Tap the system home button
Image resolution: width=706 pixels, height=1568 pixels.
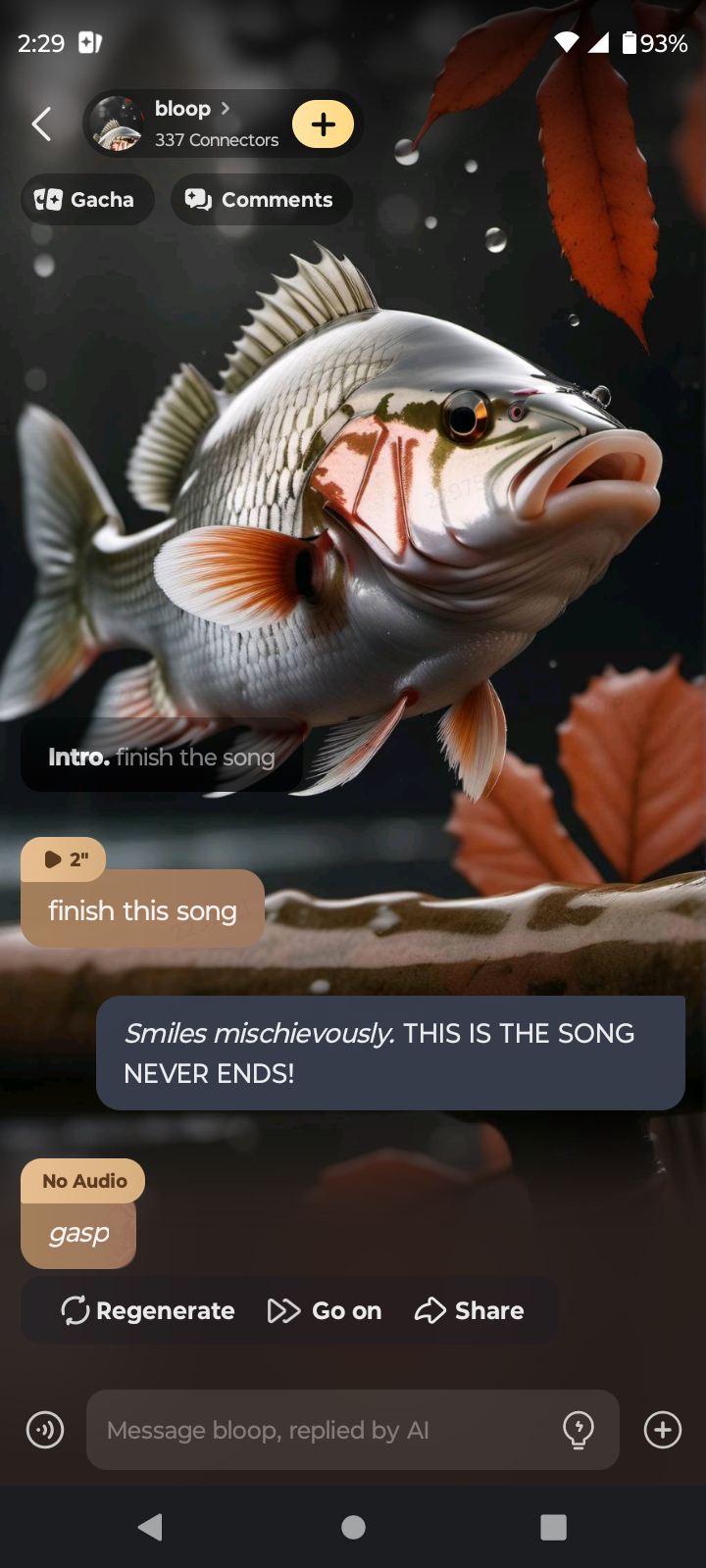click(353, 1527)
